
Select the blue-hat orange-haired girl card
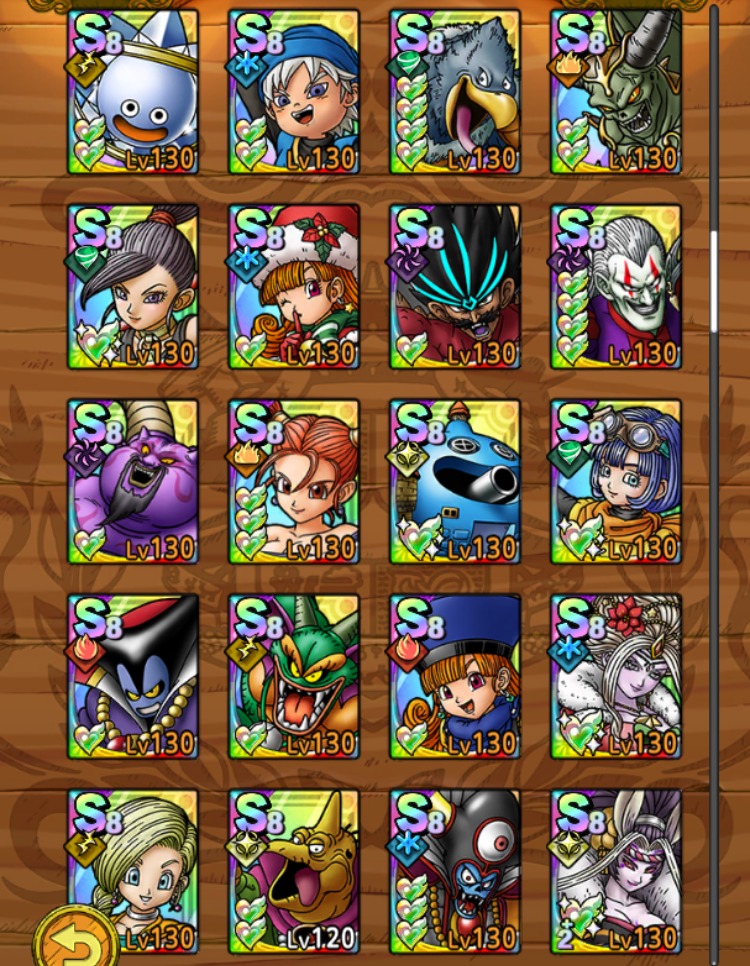tap(455, 676)
